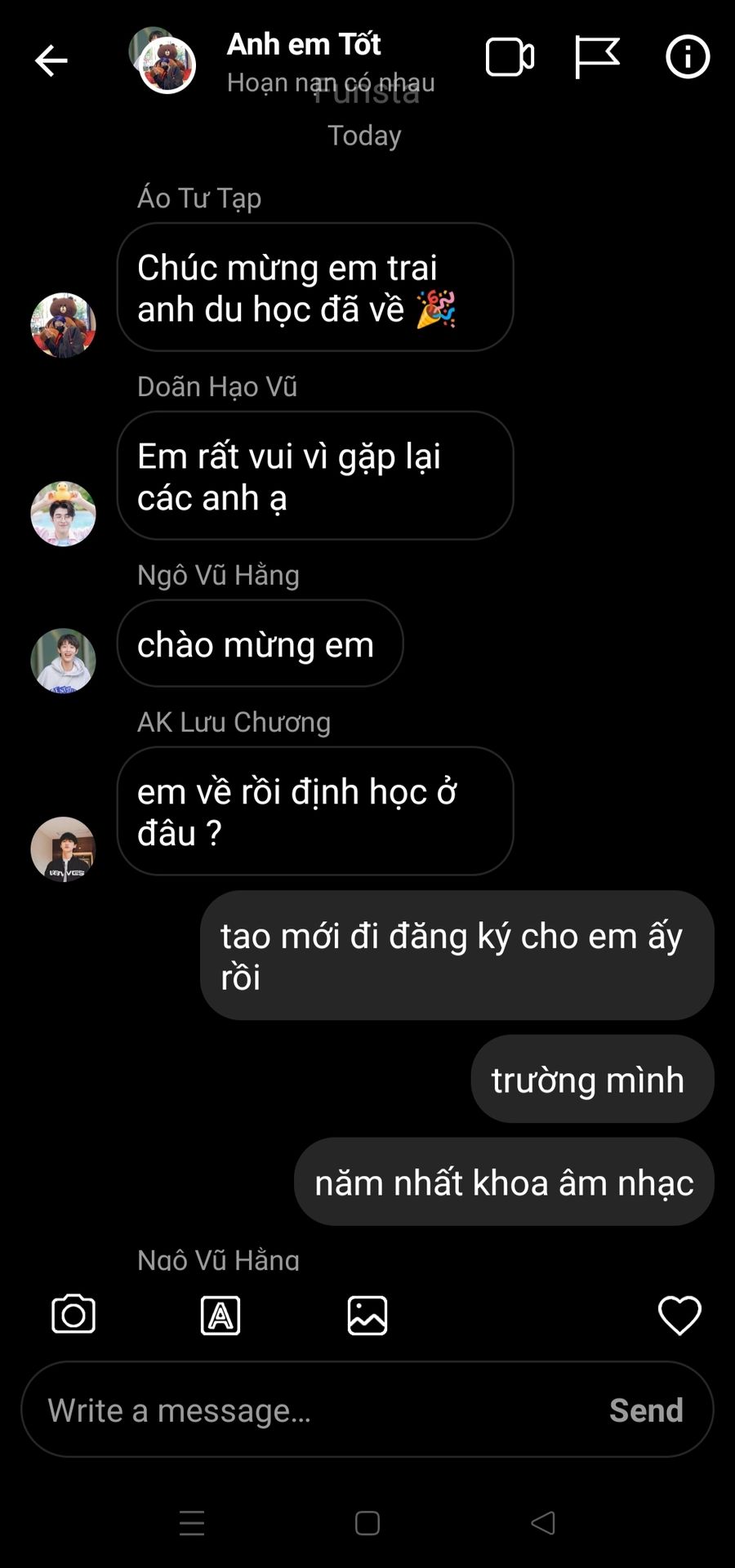This screenshot has height=1568, width=735.
Task: Open recent apps from navigation bar
Action: click(x=192, y=1523)
